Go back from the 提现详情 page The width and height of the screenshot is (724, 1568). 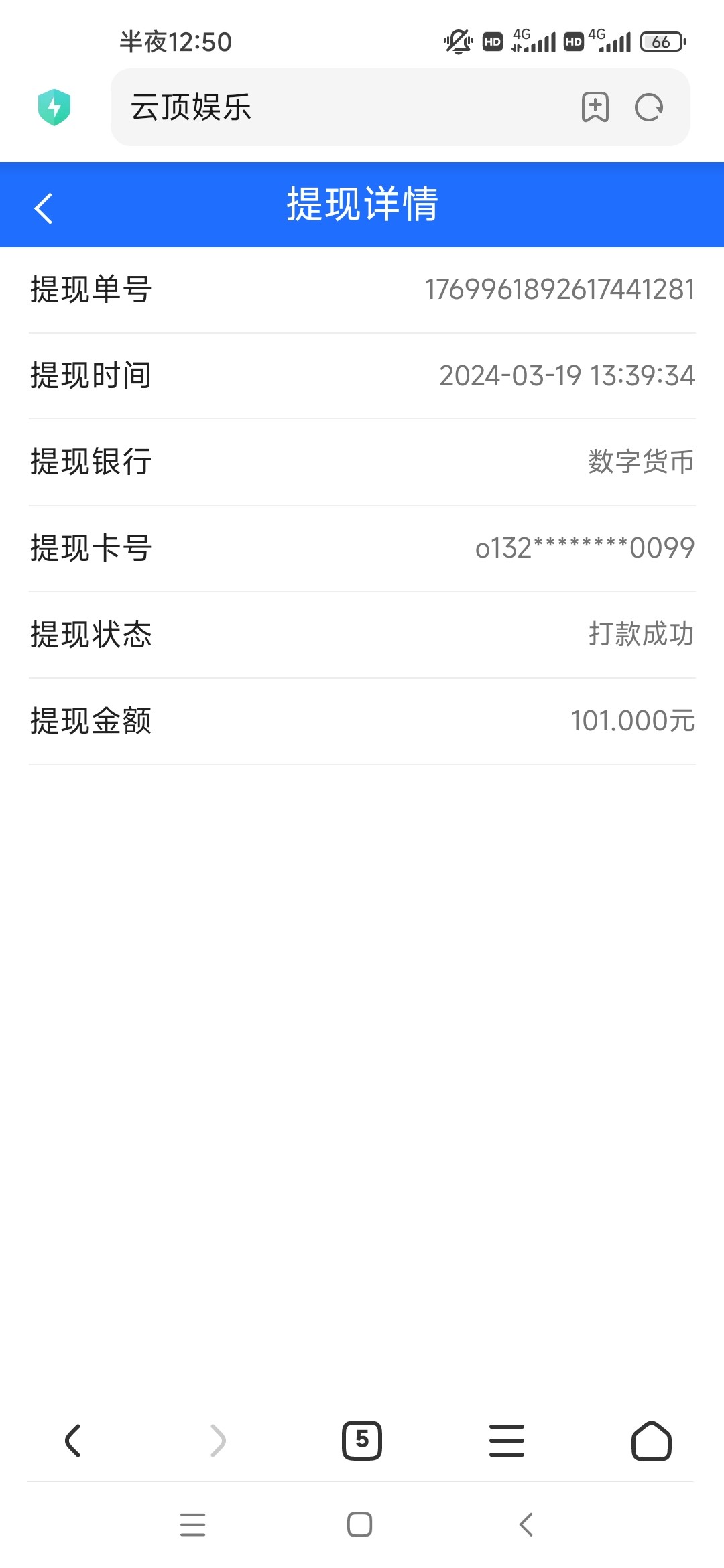click(44, 208)
